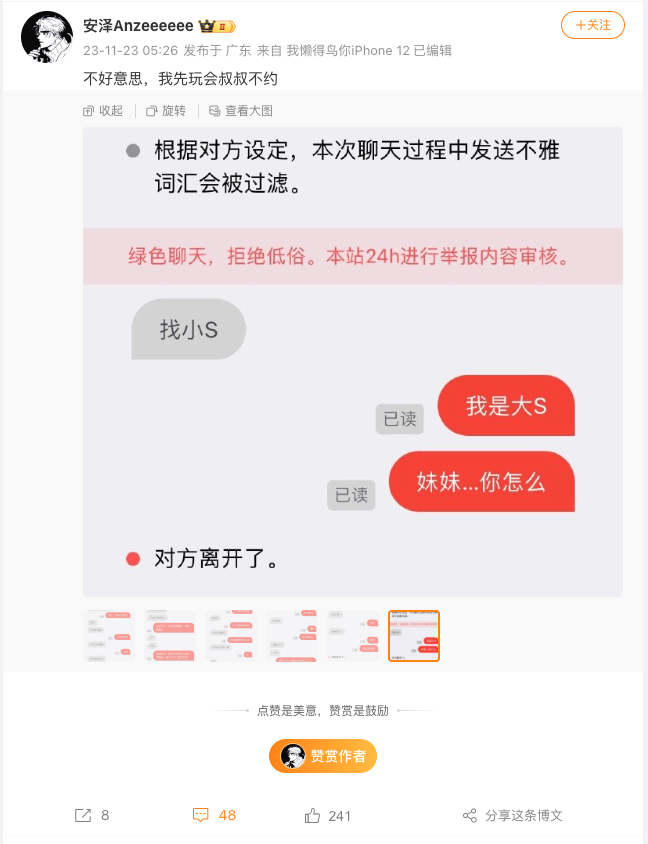Select the fourth image thumbnail
This screenshot has width=648, height=844.
tap(292, 636)
